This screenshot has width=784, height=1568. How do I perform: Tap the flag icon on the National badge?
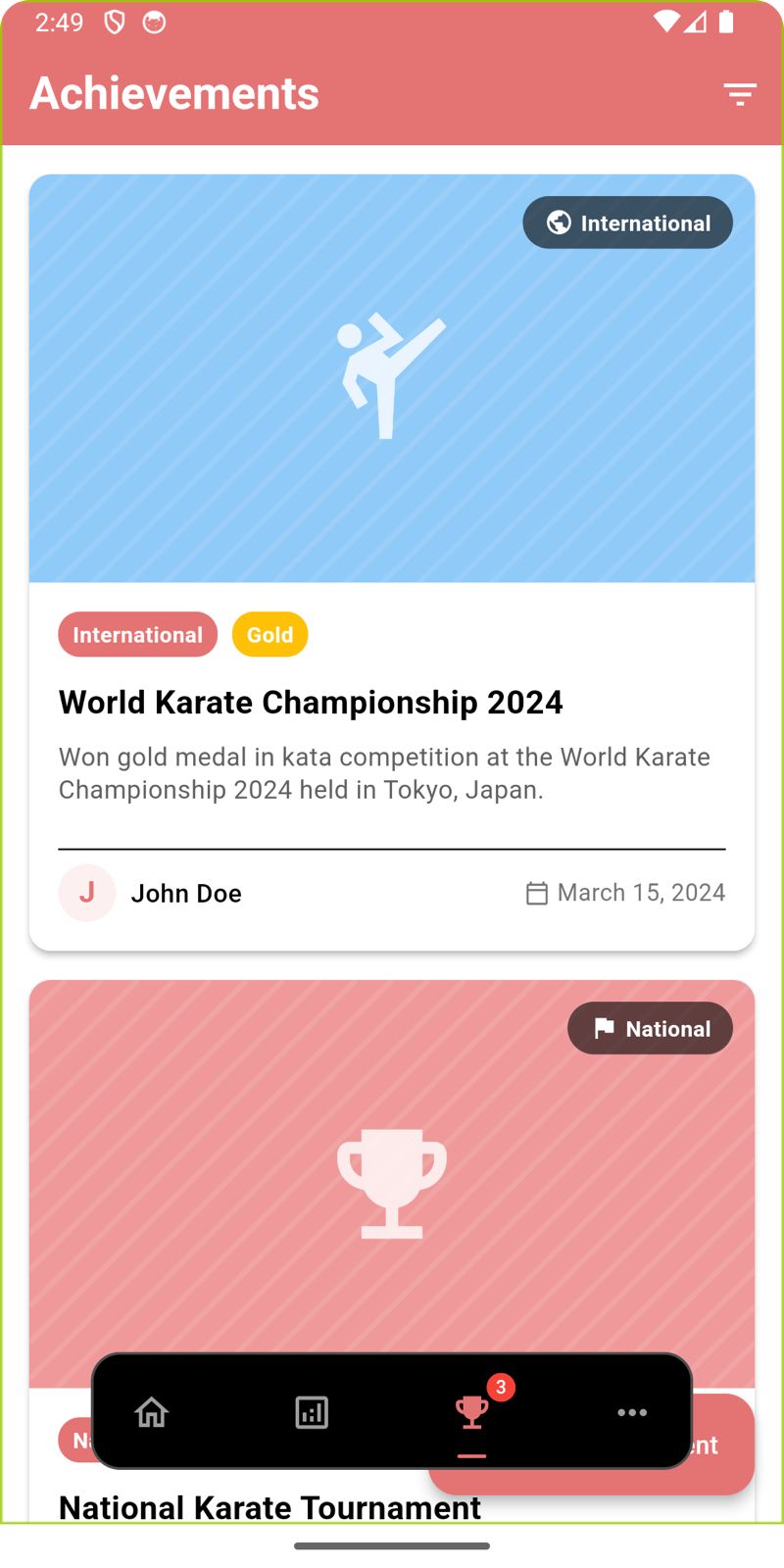pos(603,1028)
